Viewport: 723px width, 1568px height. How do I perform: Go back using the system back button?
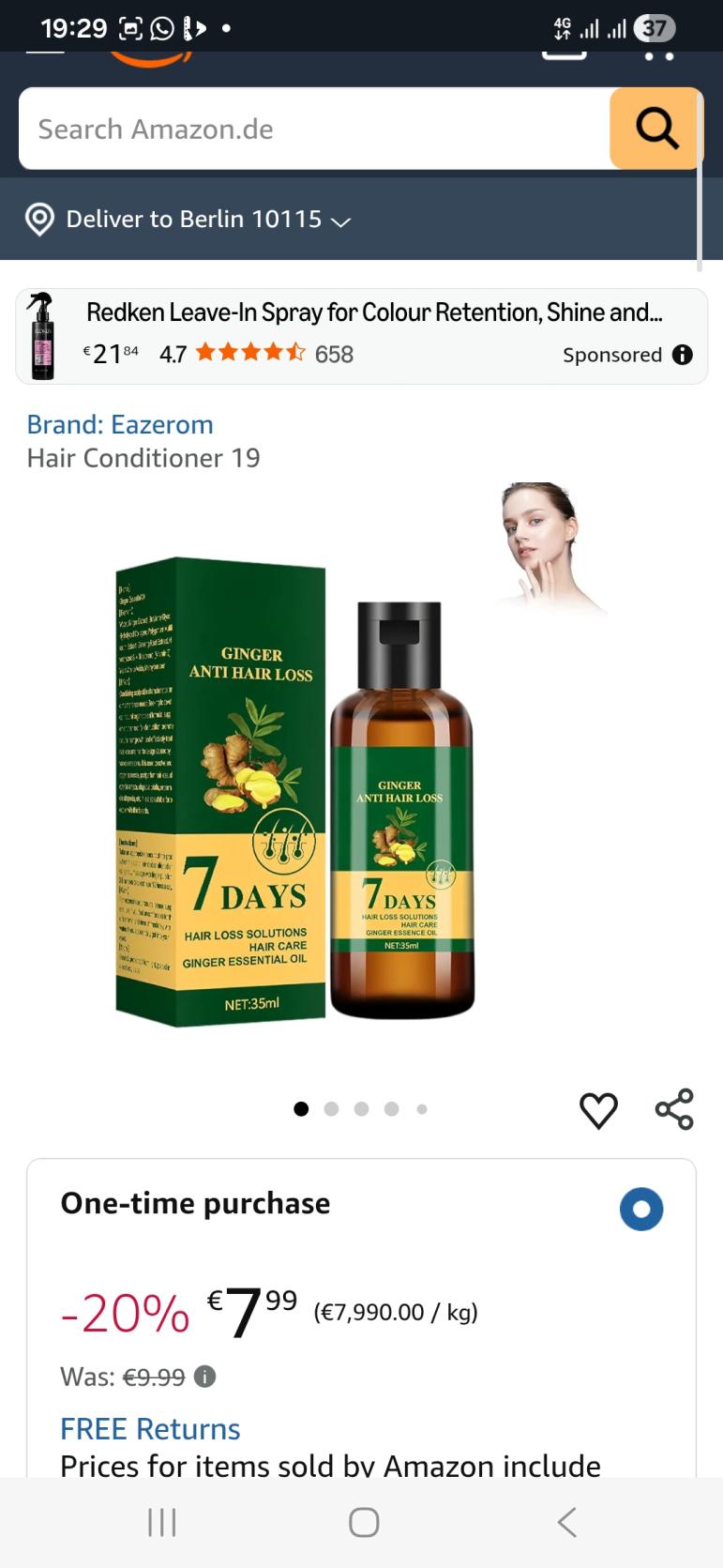566,1522
